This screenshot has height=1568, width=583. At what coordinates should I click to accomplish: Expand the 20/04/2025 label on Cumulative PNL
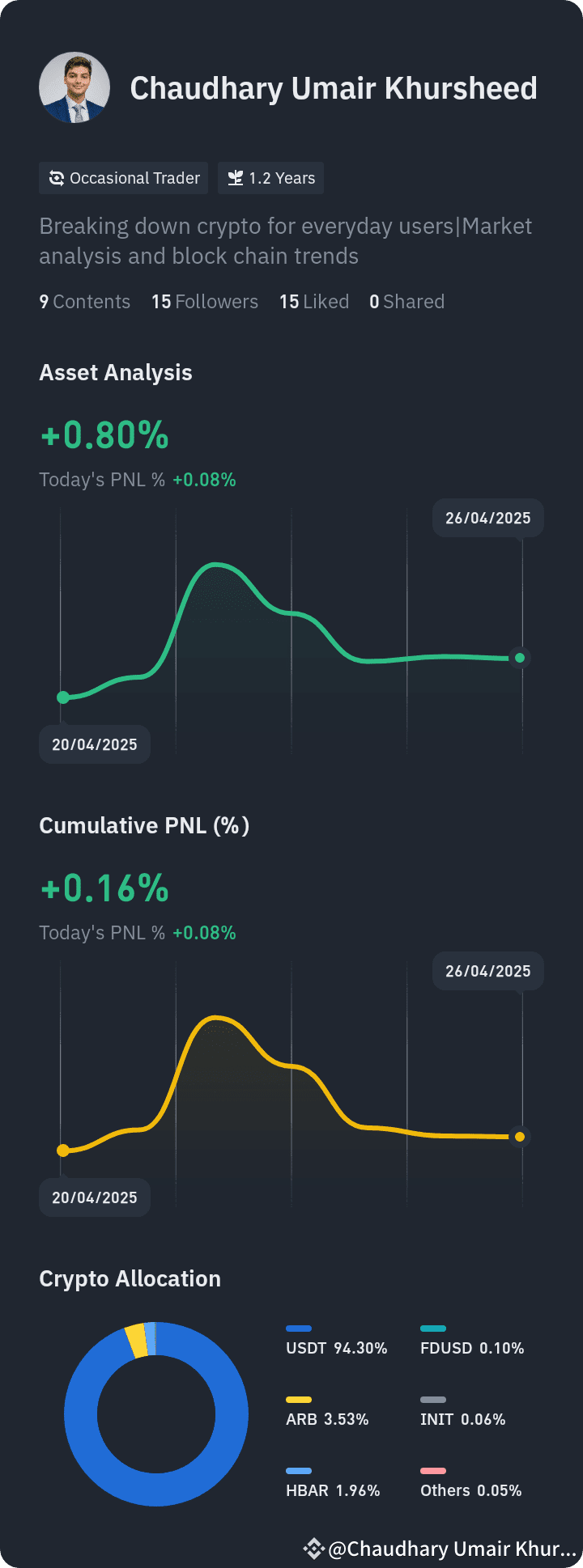[94, 1197]
